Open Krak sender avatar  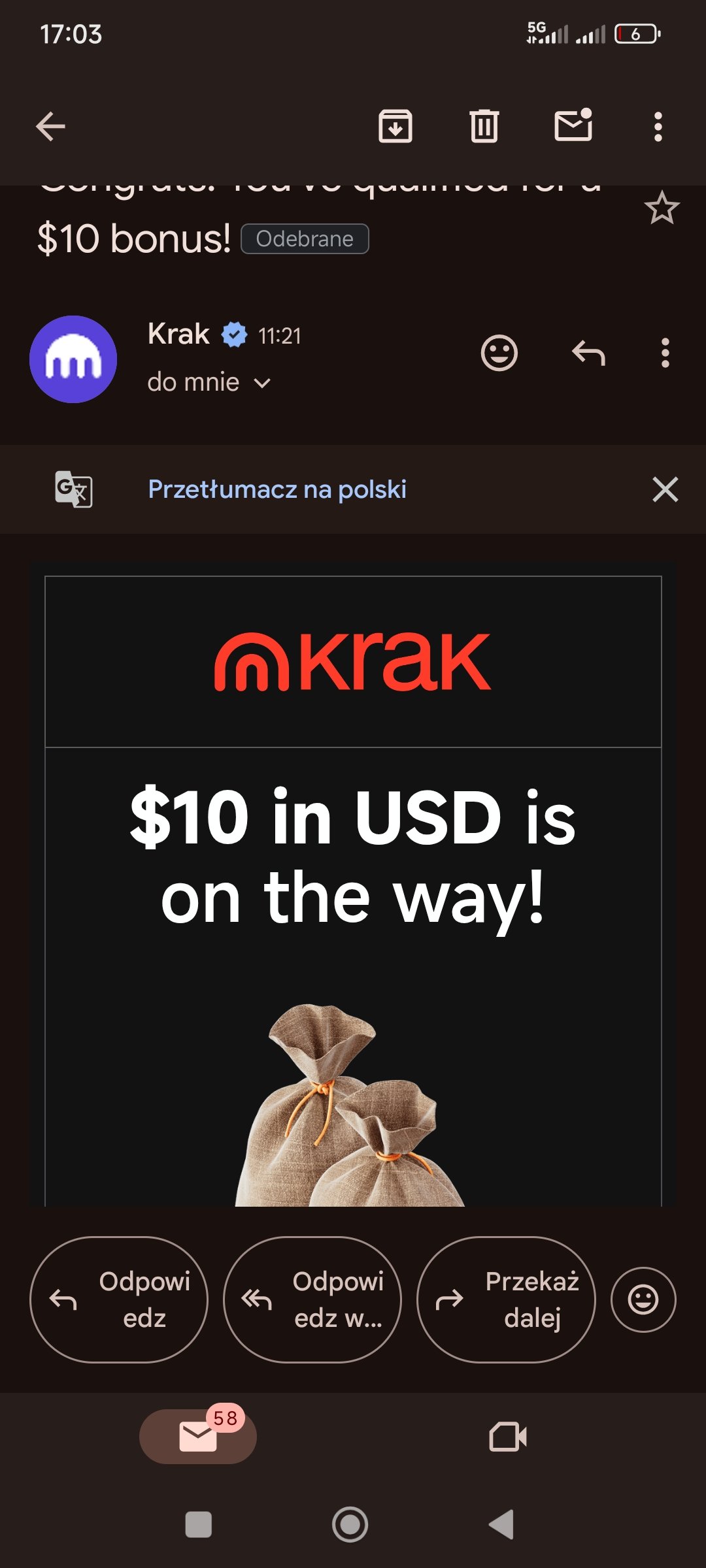[x=73, y=359]
